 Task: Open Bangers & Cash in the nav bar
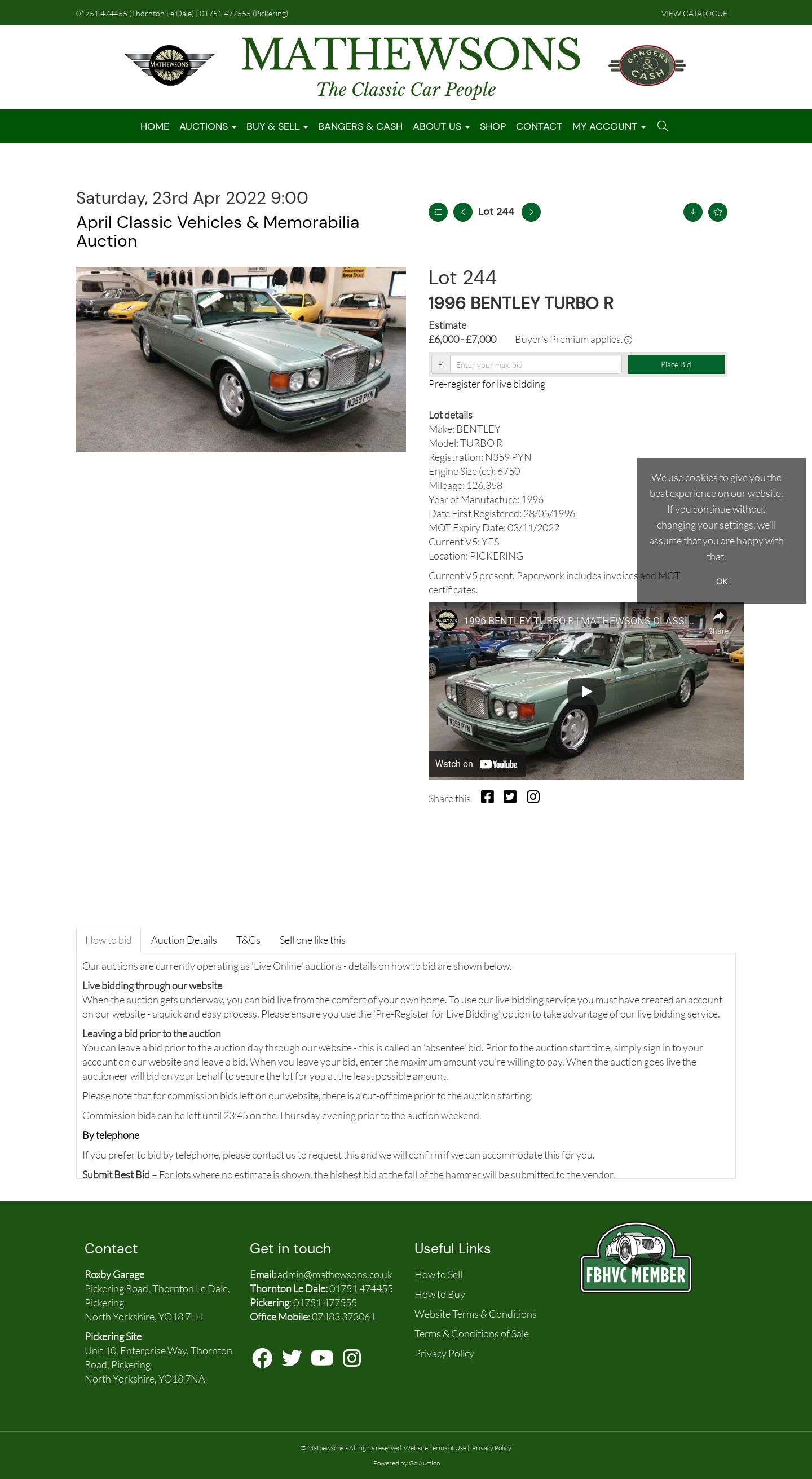pos(360,126)
